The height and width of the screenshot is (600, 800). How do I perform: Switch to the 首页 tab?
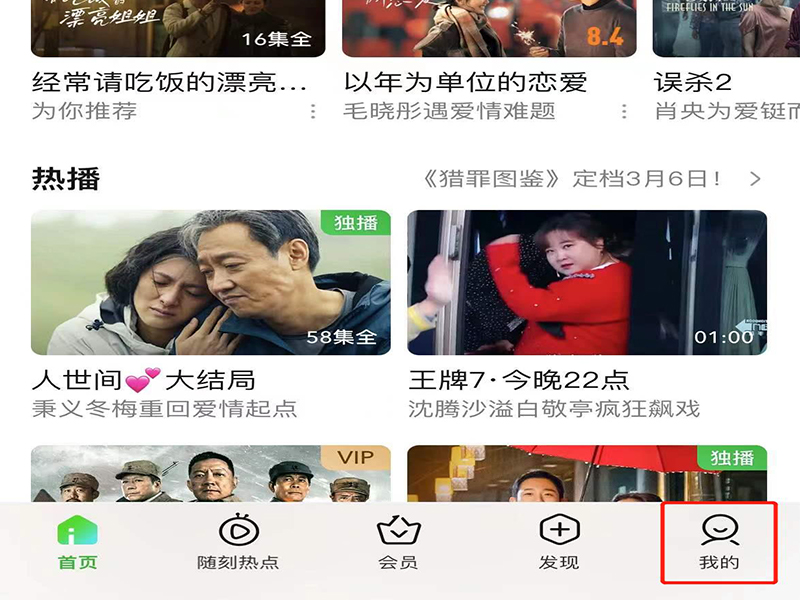[77, 543]
